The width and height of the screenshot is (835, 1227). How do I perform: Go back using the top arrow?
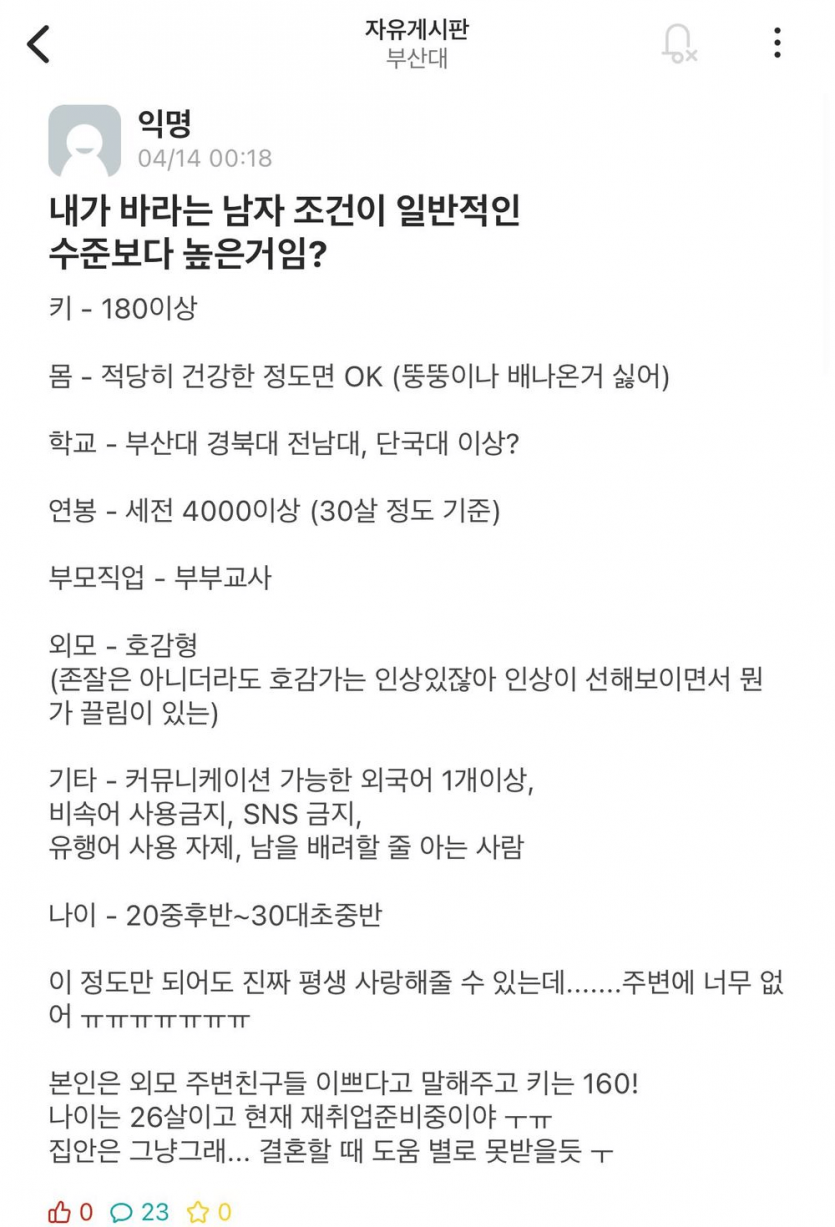[x=38, y=44]
